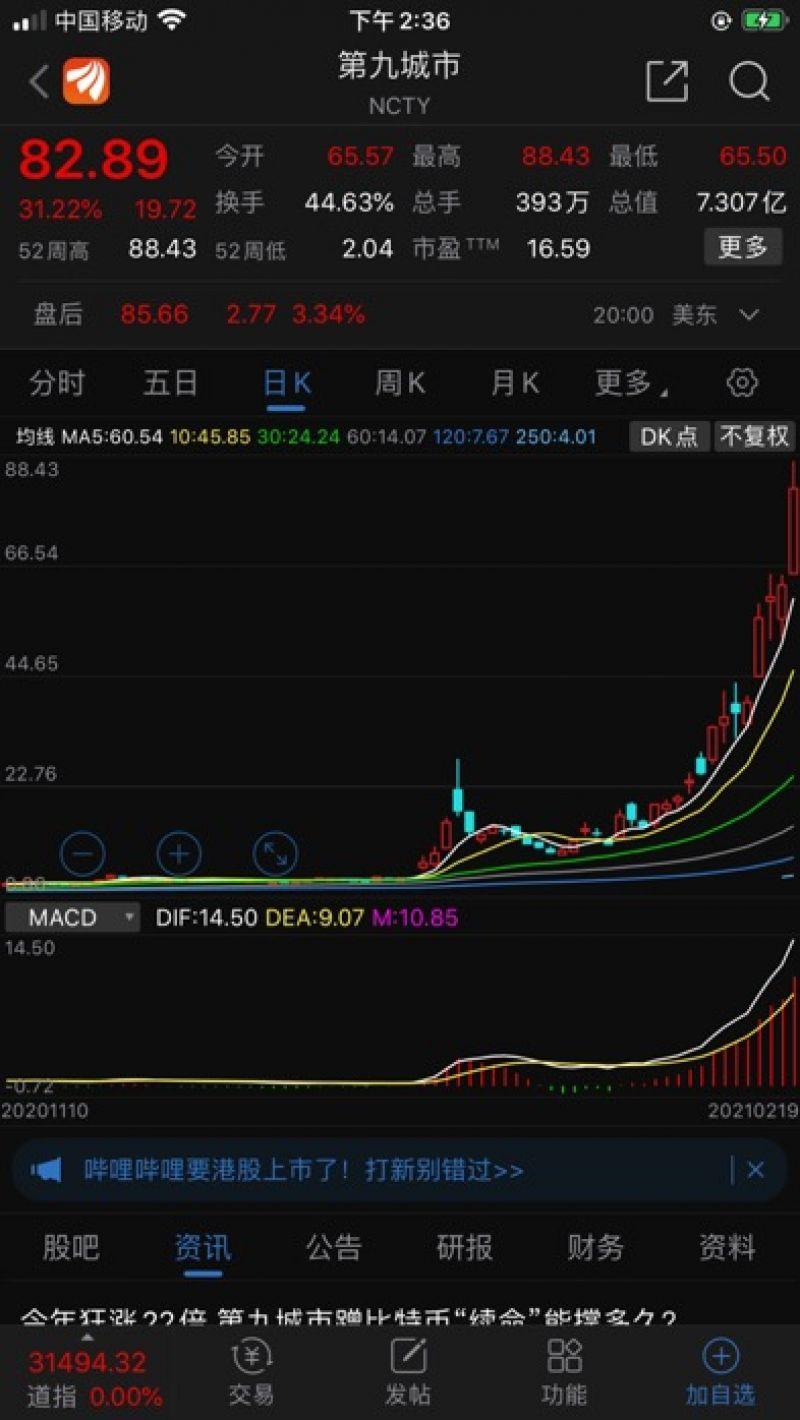Dismiss the 哔哩哔哩 announcement banner
The width and height of the screenshot is (800, 1420).
point(756,1170)
